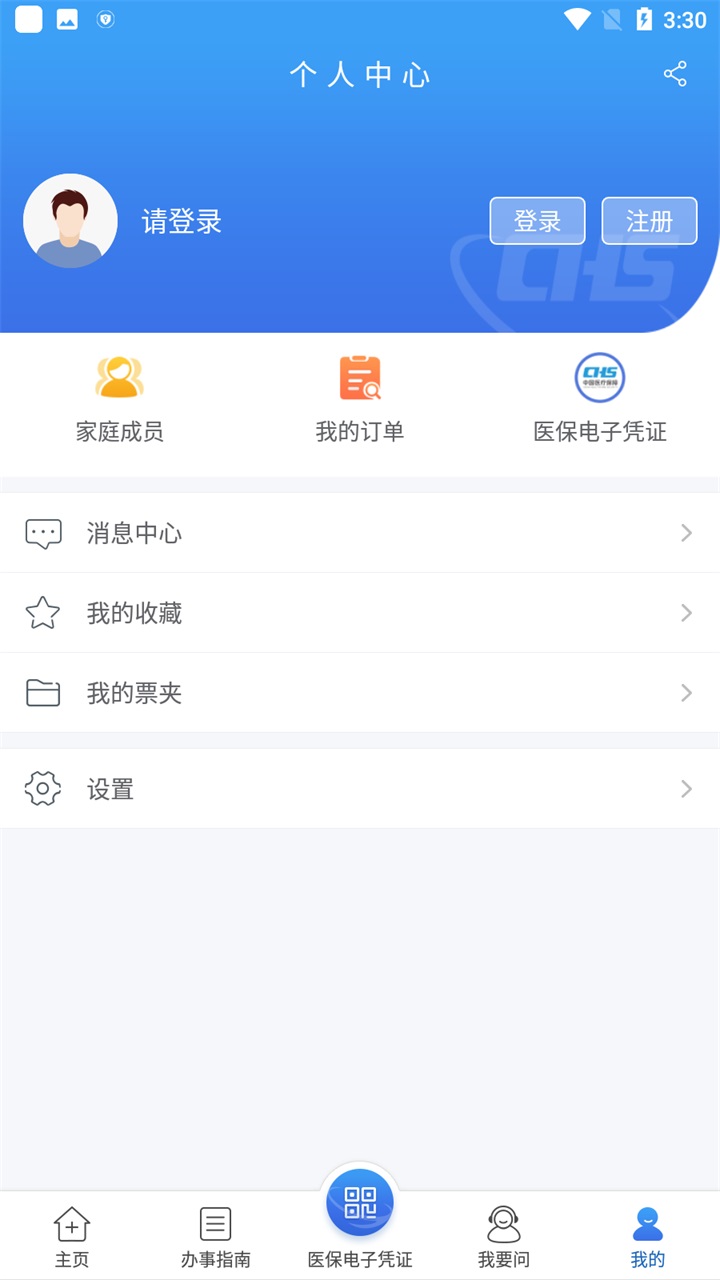The image size is (720, 1280).
Task: Open 设置 settings
Action: tap(360, 789)
